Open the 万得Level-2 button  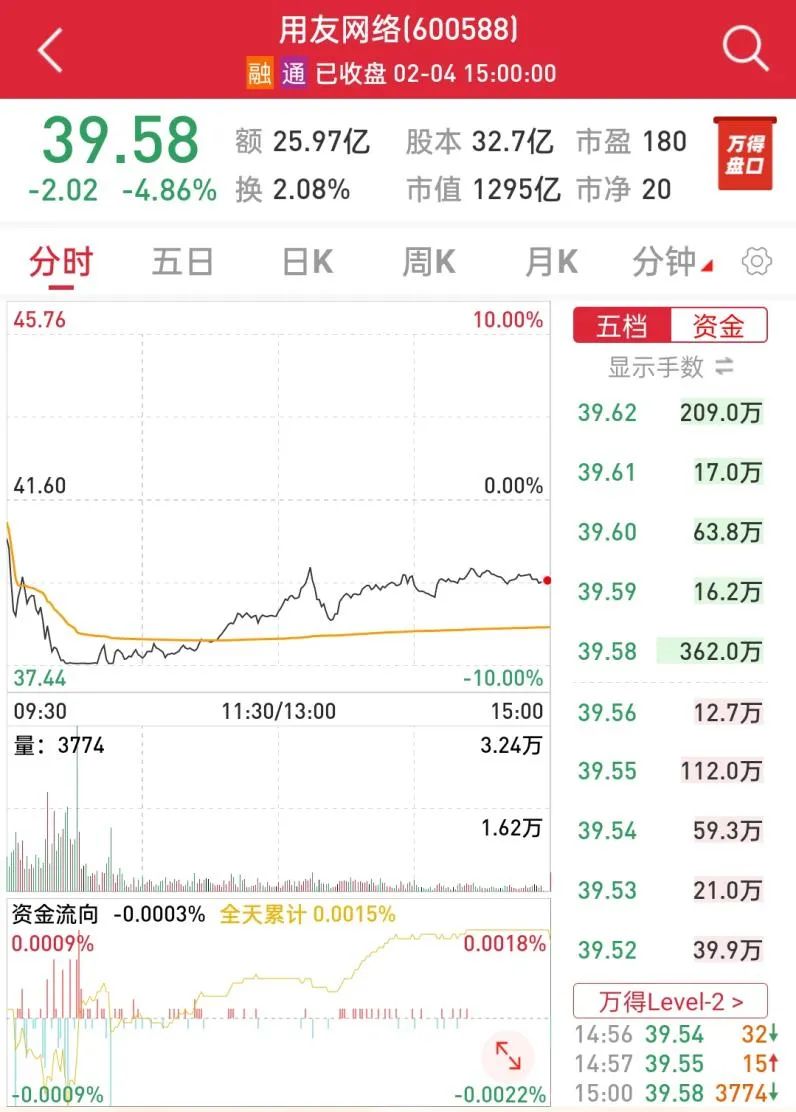click(670, 1000)
